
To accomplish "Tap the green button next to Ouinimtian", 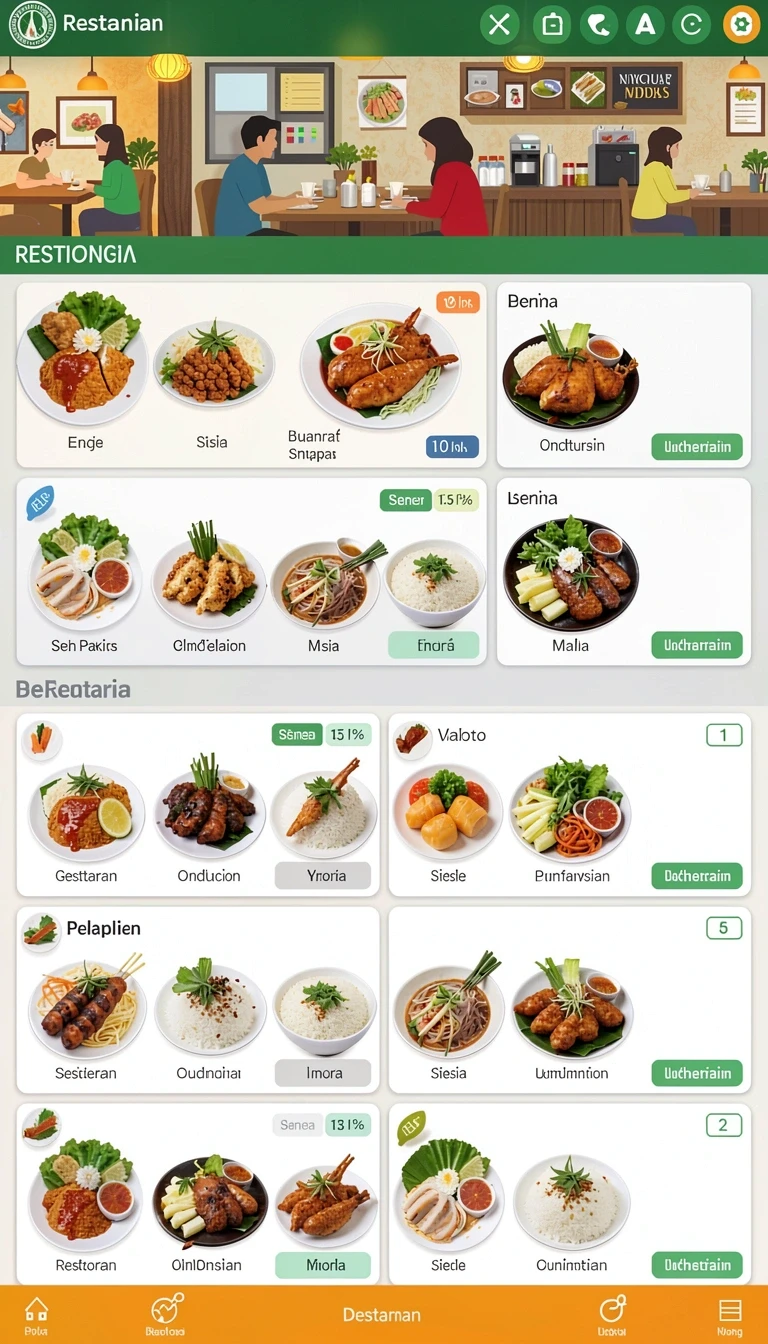I will (697, 1265).
